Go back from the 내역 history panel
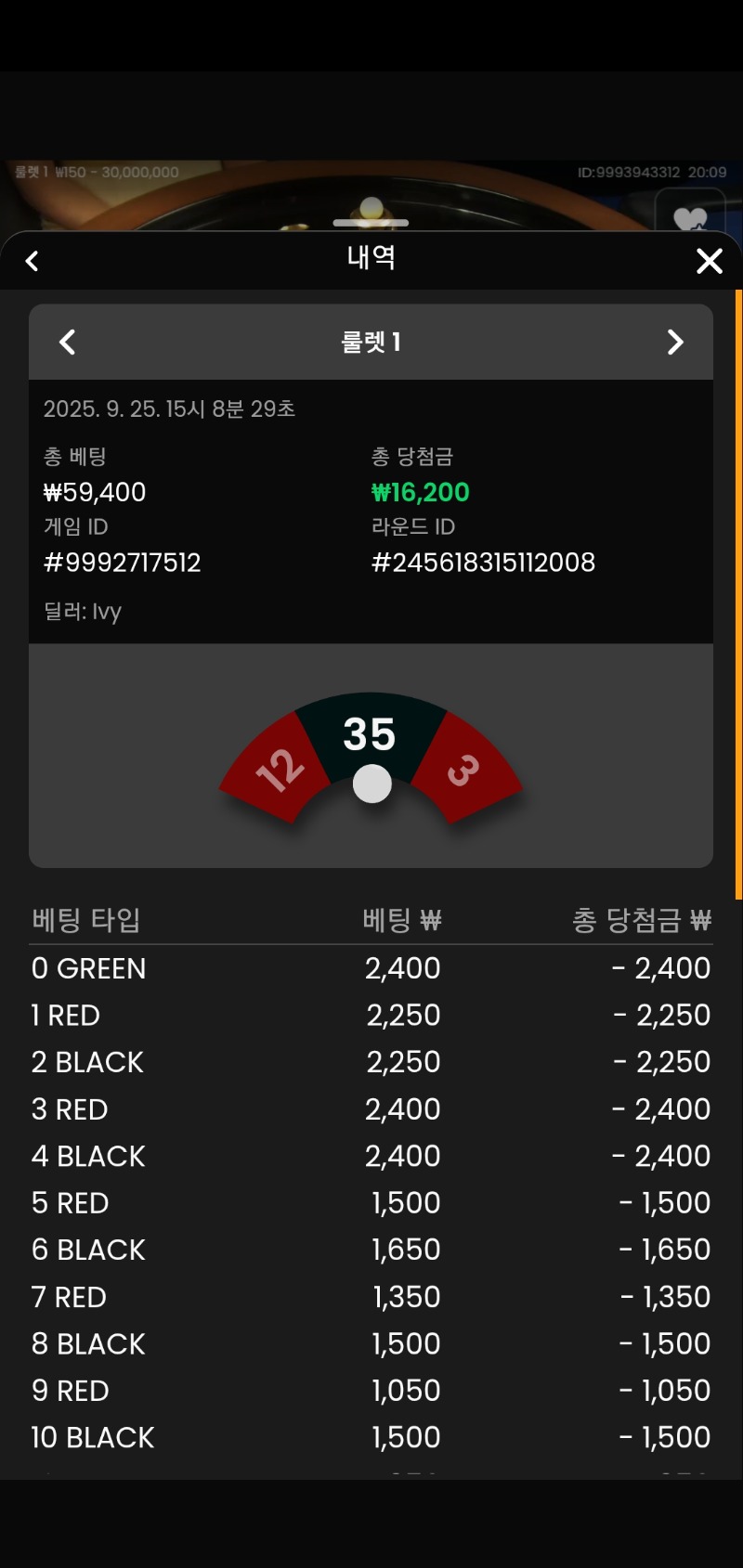Screen dimensions: 743x1568 coord(33,261)
